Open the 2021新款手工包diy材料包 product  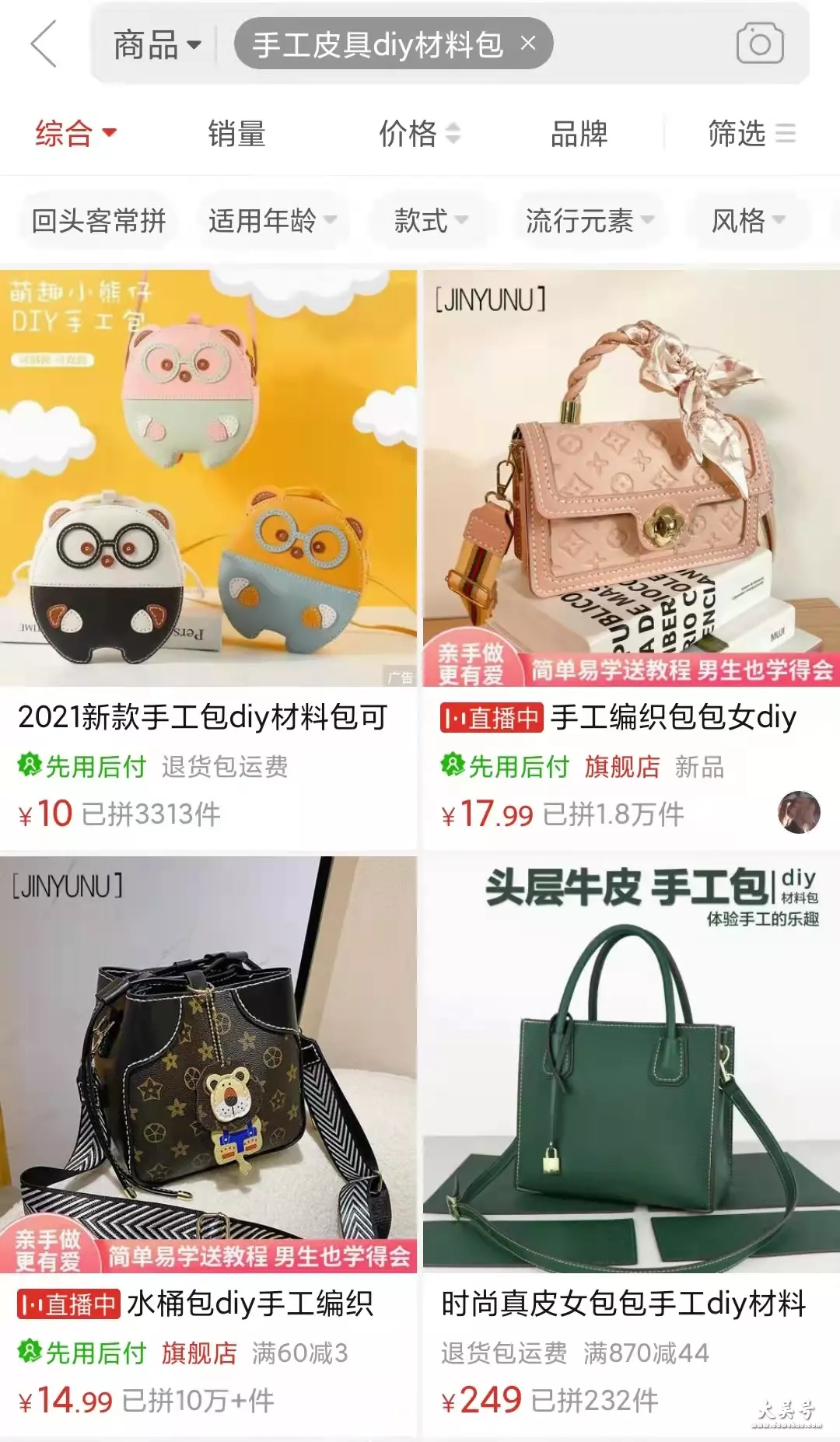point(208,558)
